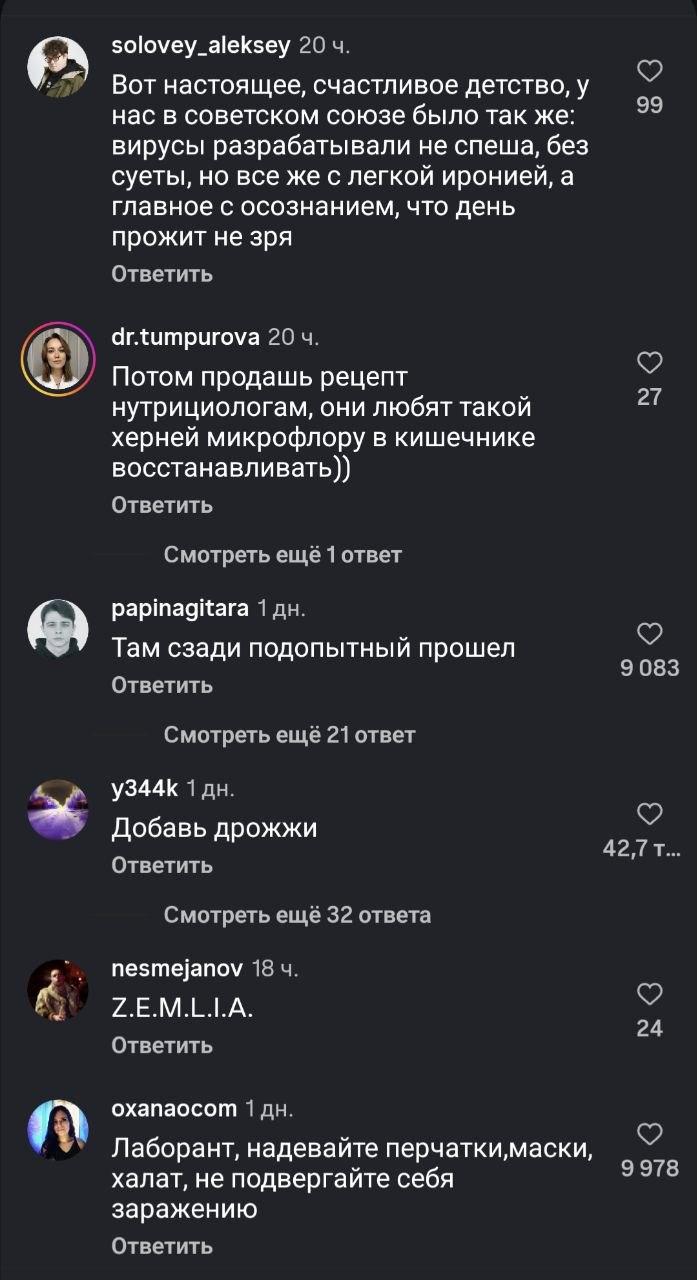Expand 1 more reply under dr.tumpurova
This screenshot has height=1280, width=697.
click(282, 554)
